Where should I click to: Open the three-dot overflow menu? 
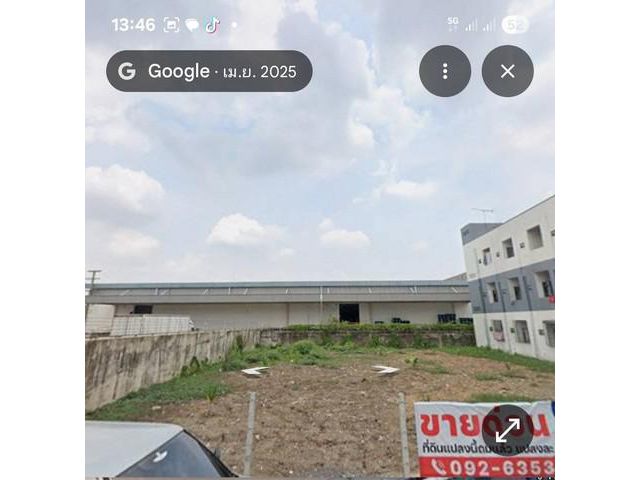click(445, 71)
